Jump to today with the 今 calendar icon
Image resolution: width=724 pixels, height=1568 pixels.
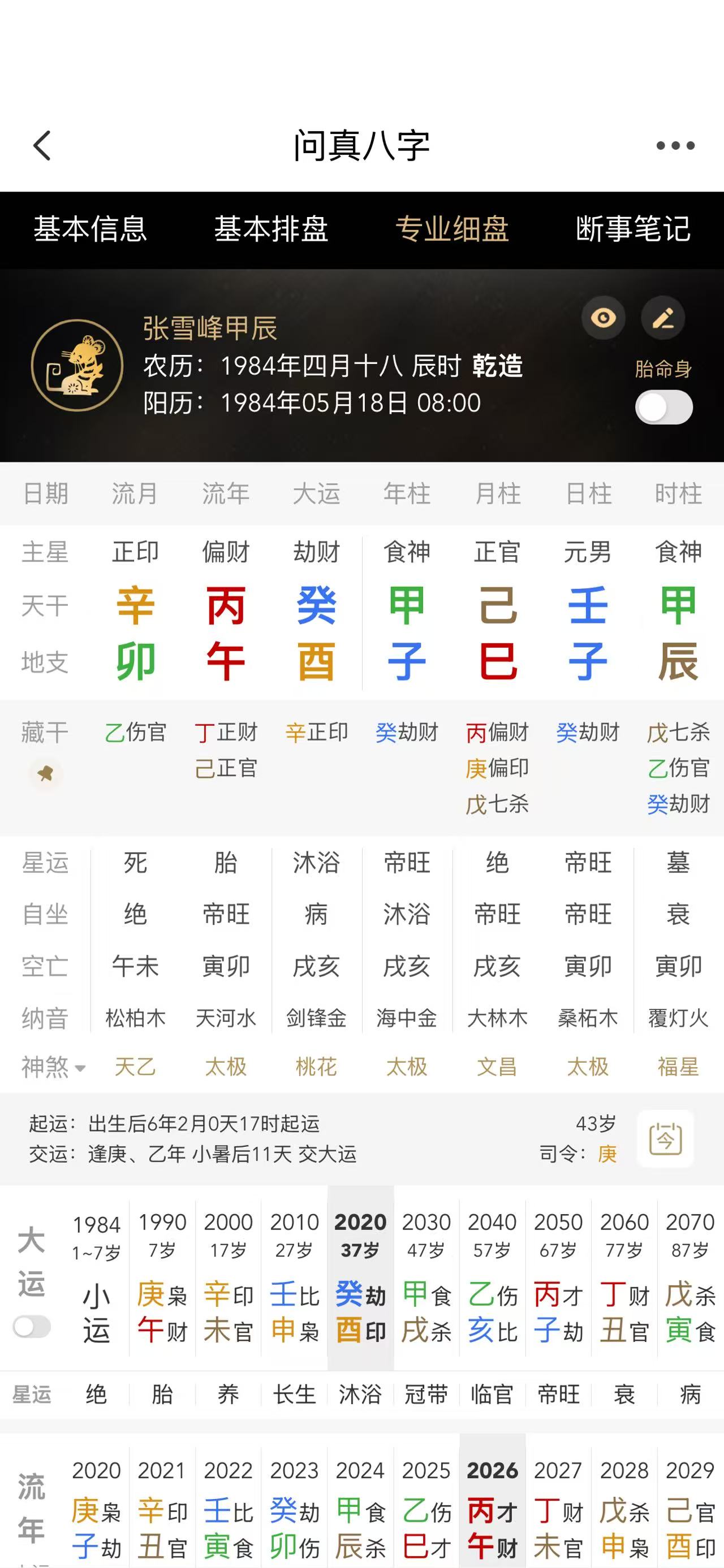pos(665,1139)
